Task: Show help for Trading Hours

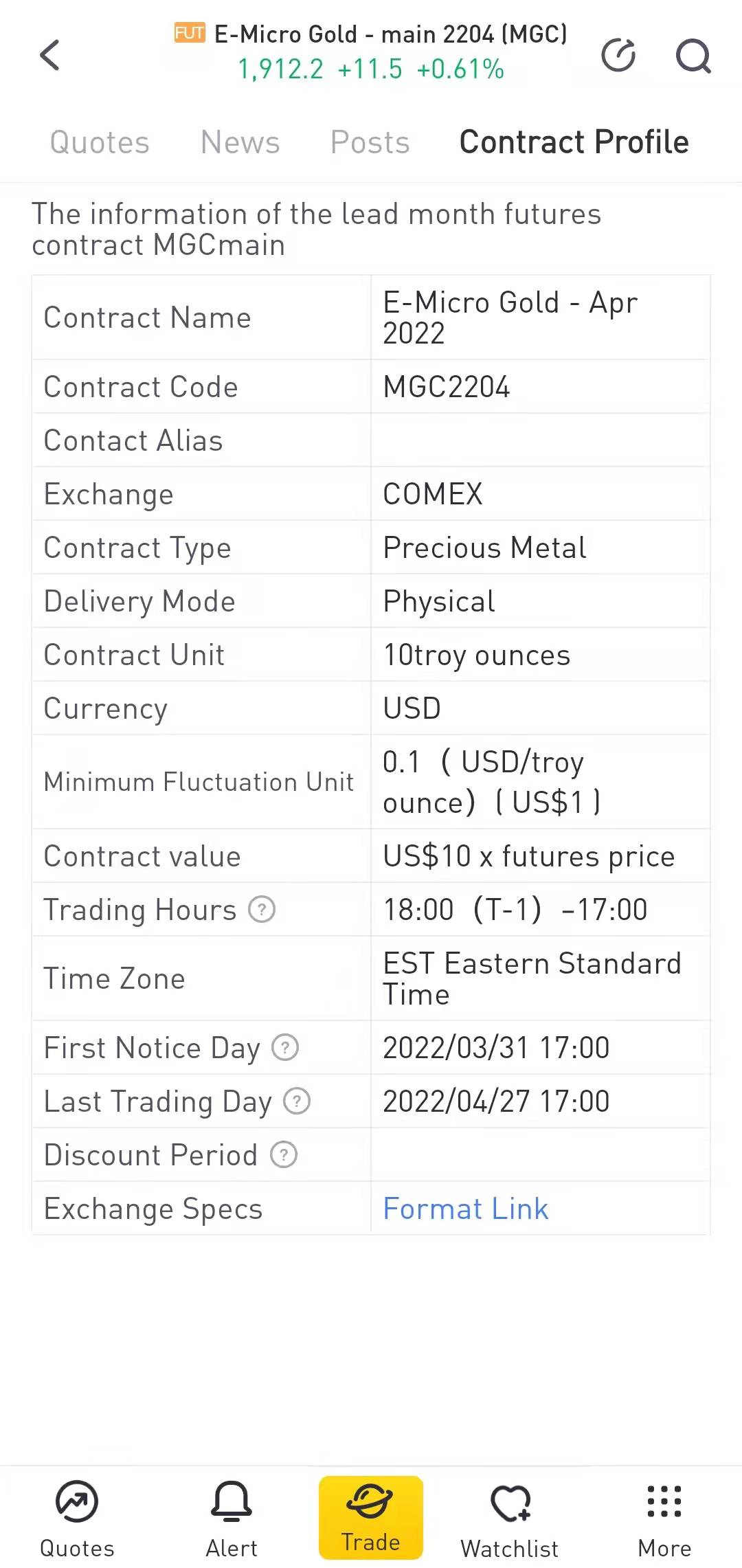Action: pos(262,909)
